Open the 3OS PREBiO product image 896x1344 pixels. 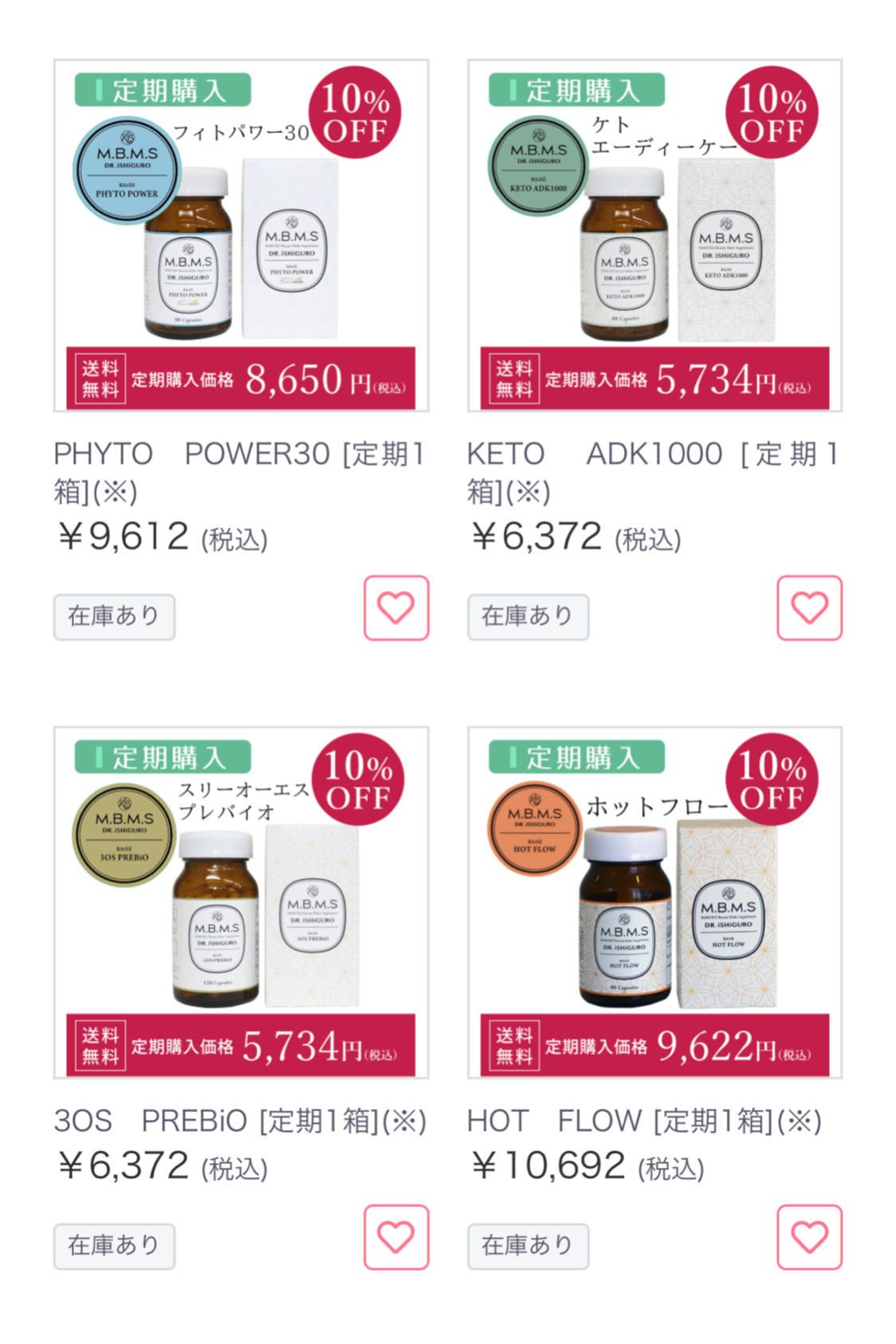pos(241,902)
